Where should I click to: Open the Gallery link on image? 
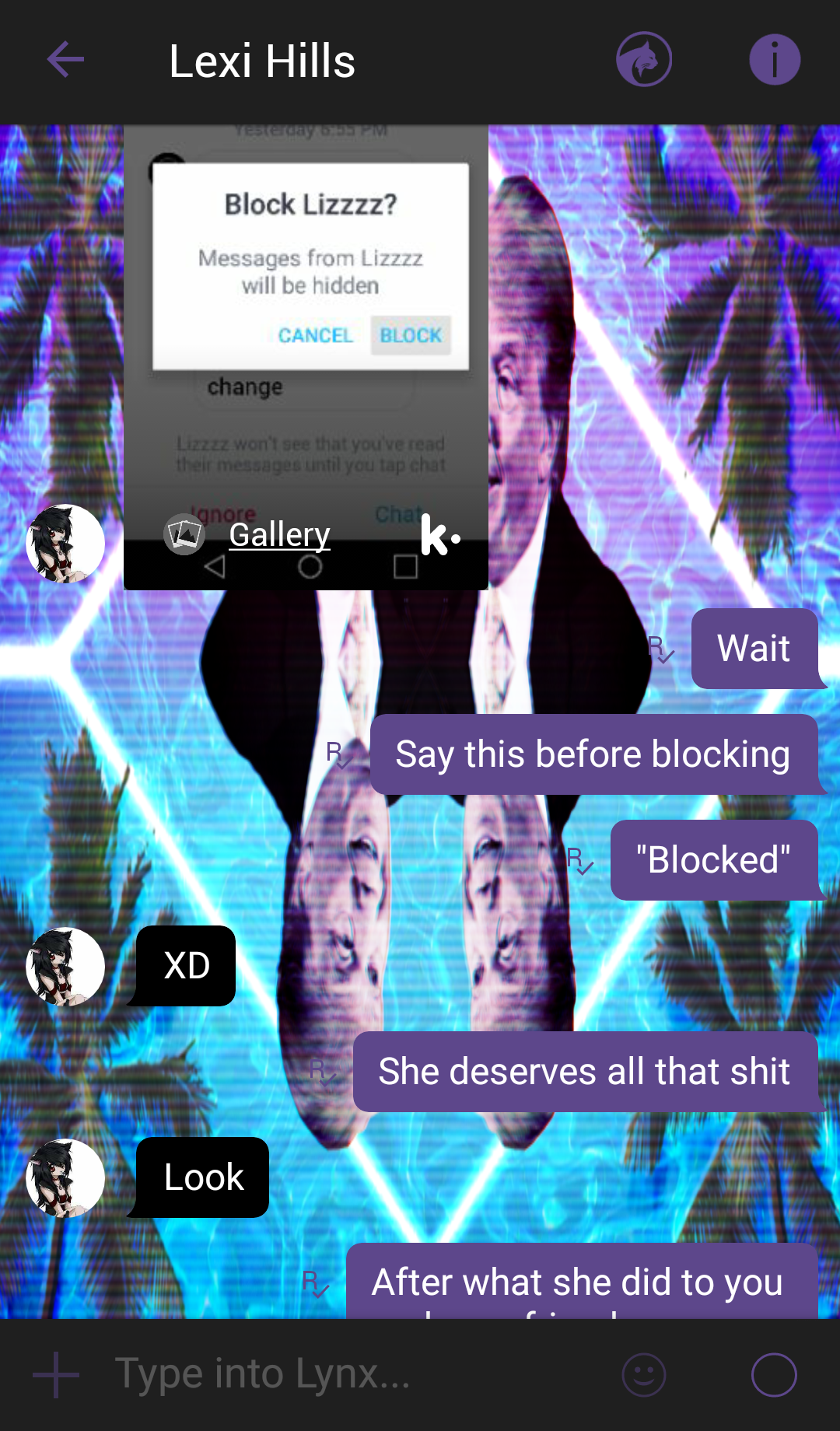[x=279, y=534]
